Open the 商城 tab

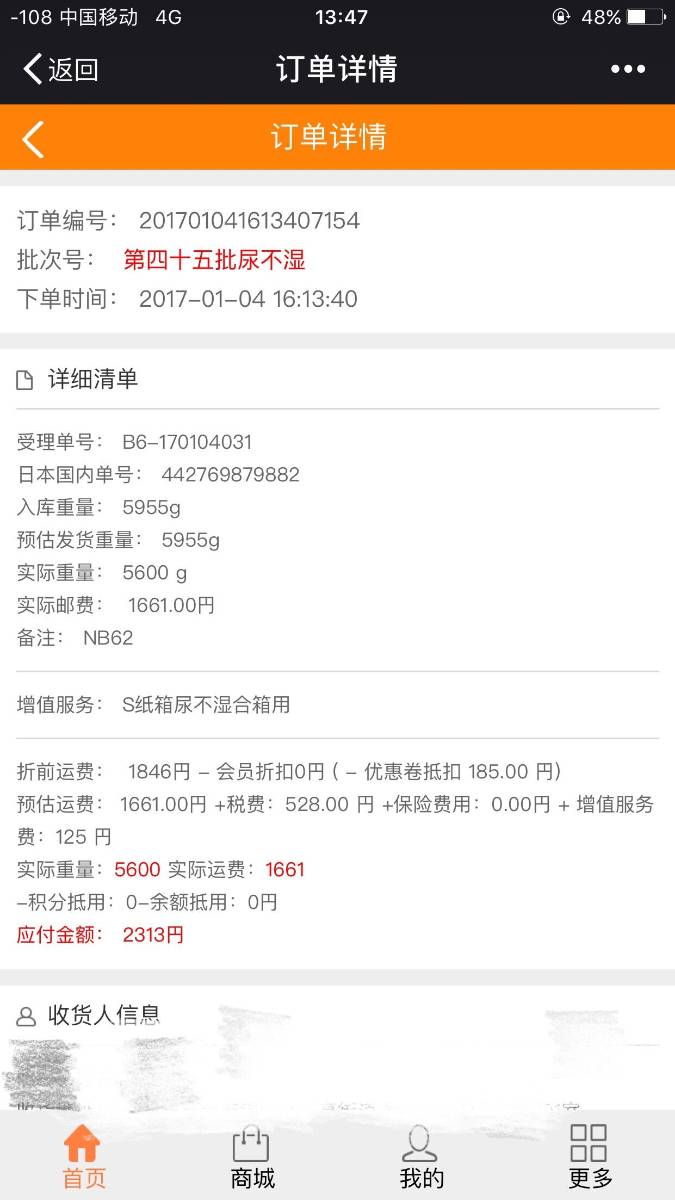252,1157
